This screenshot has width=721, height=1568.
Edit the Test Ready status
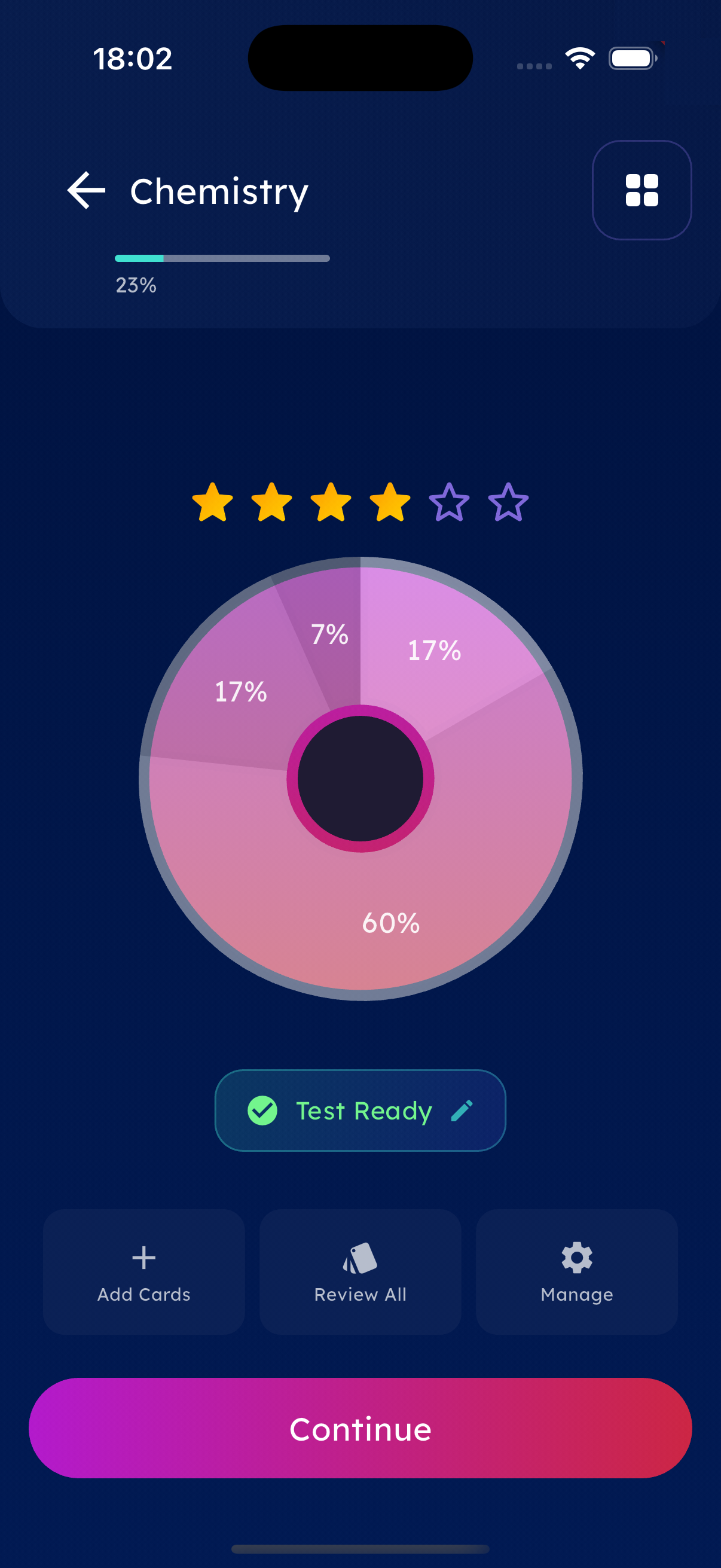pos(462,1111)
